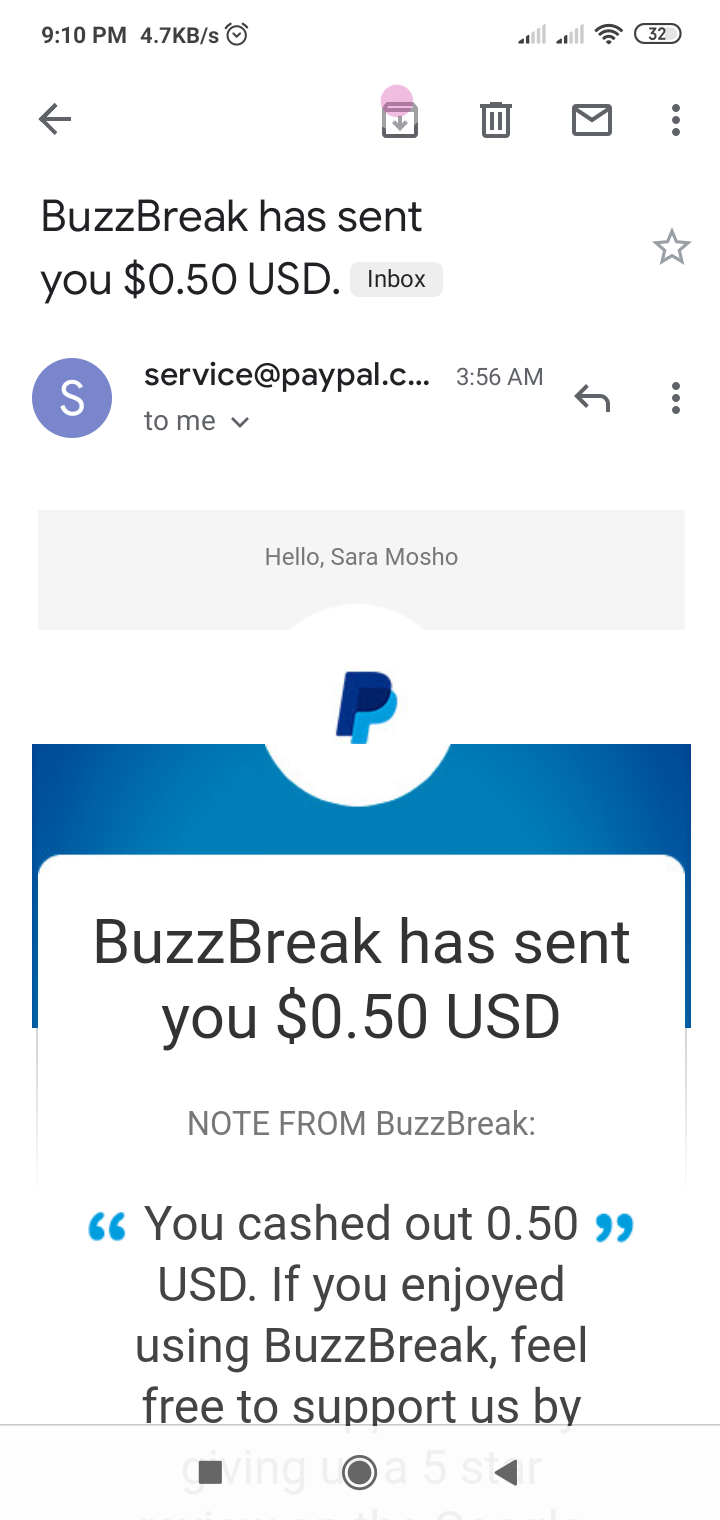
Task: Go to home screen via circle button
Action: click(359, 1472)
